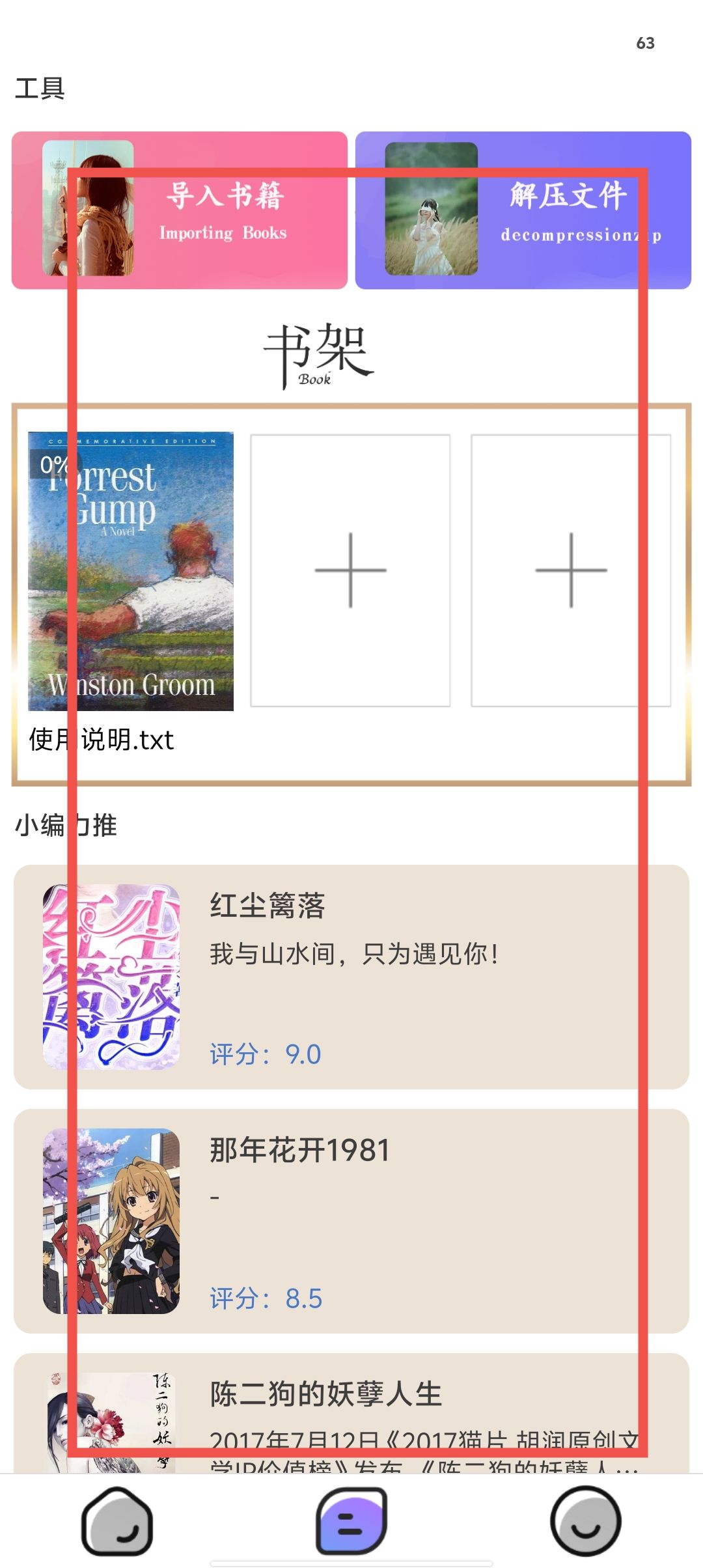This screenshot has width=703, height=1568.
Task: Select the purple middle bottom tab
Action: click(351, 1521)
